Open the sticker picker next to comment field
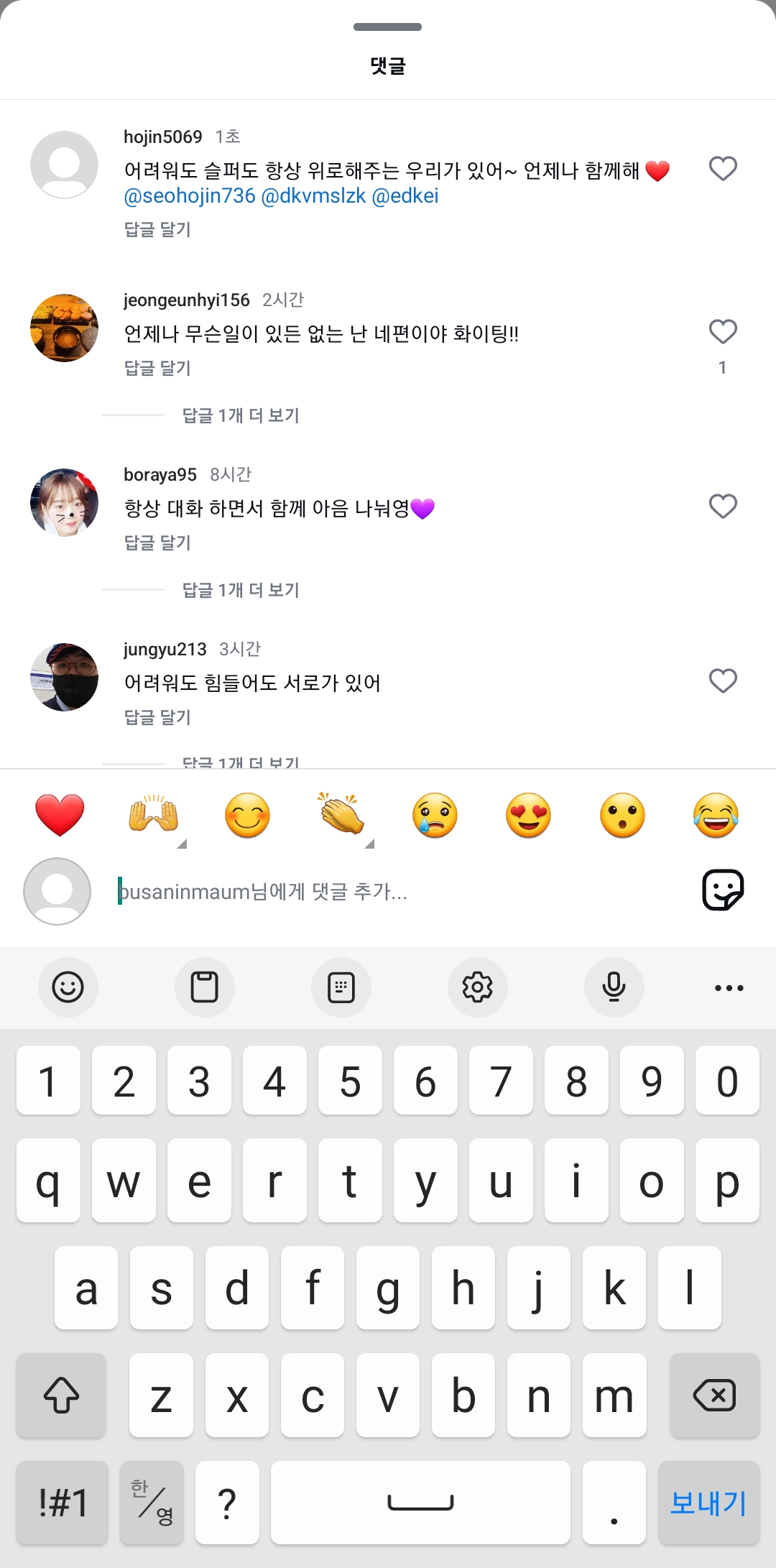This screenshot has height=1568, width=776. click(x=722, y=890)
